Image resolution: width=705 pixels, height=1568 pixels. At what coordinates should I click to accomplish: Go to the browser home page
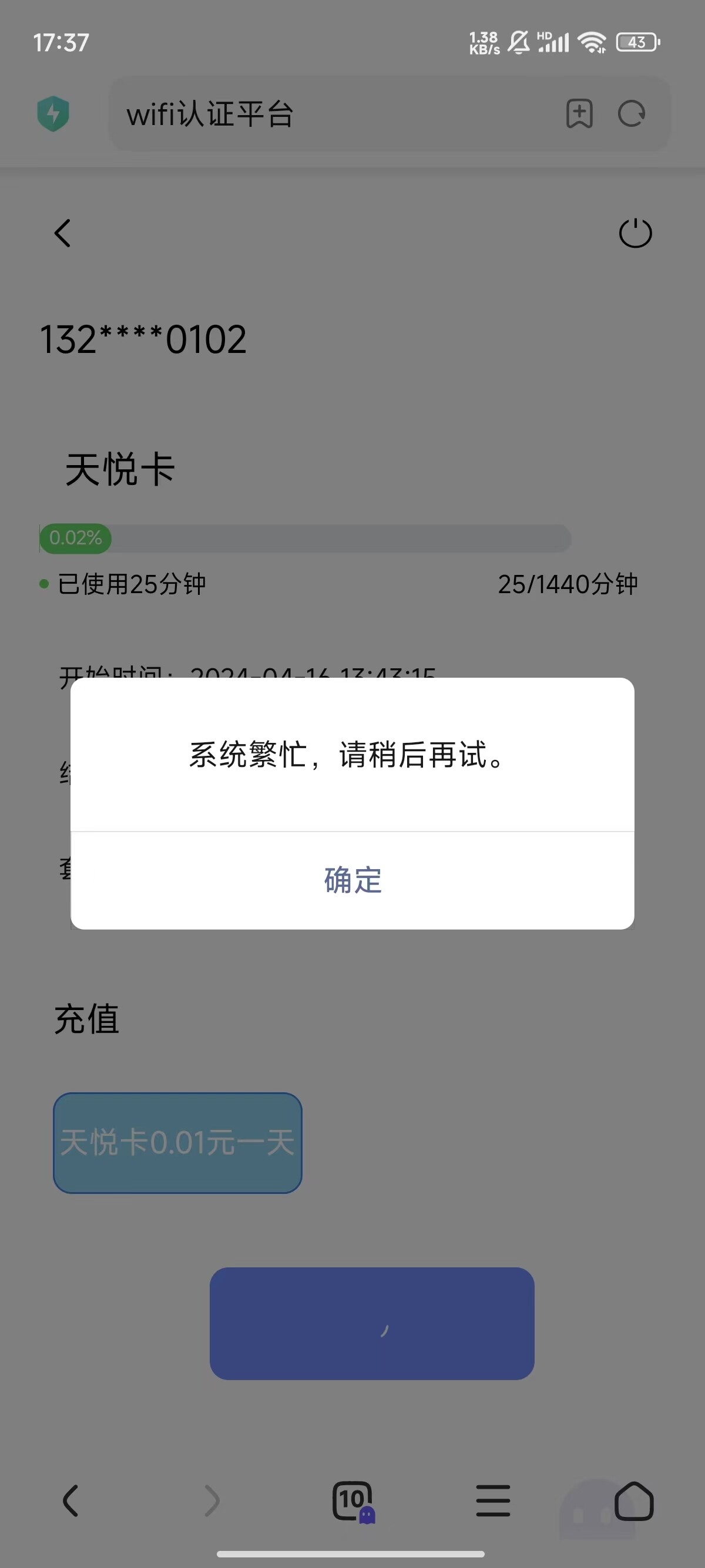click(634, 1501)
